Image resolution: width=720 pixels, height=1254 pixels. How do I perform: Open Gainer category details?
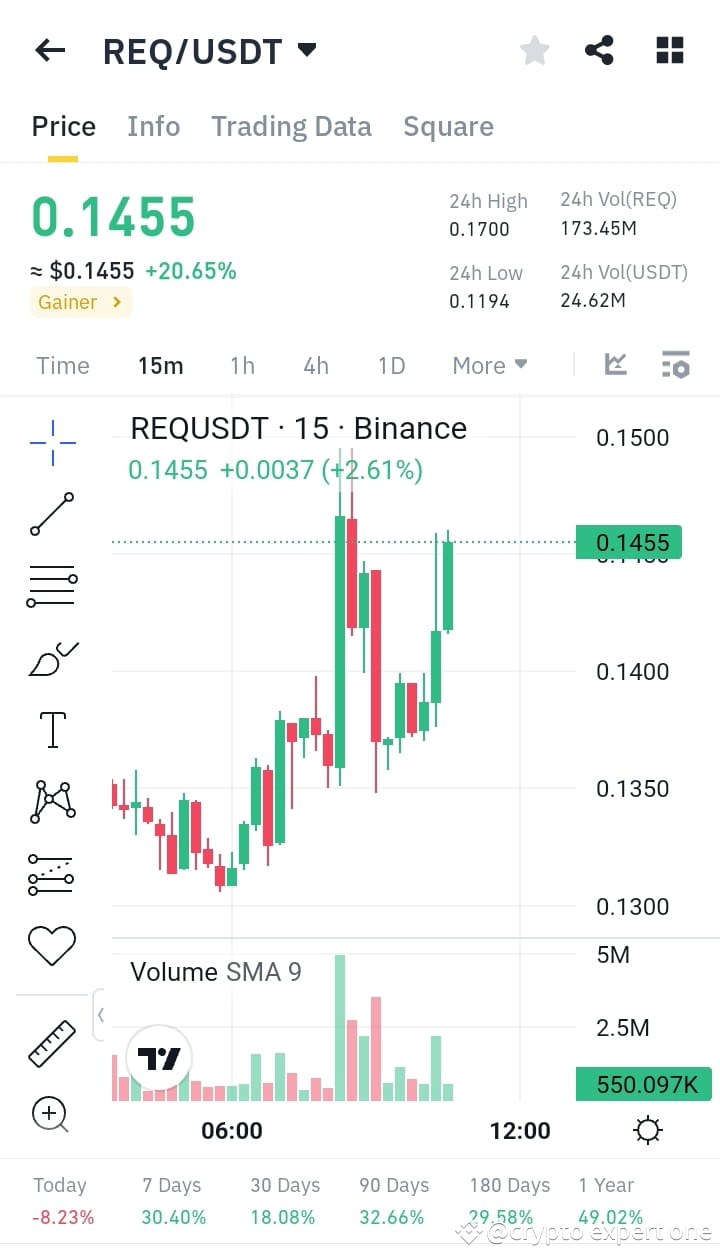pos(80,301)
